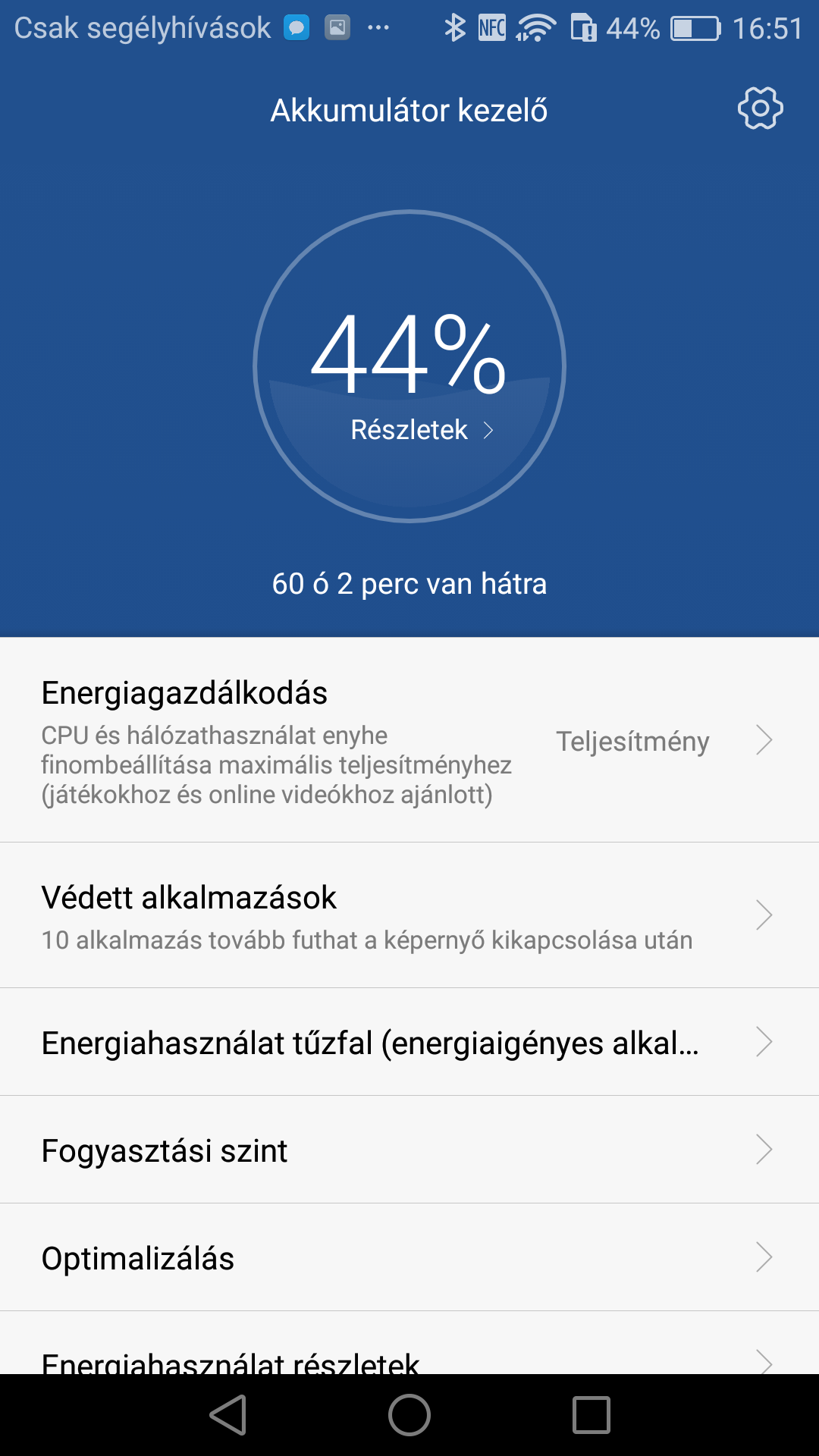Open Fogyasztási szint
Viewport: 819px width, 1456px height.
tap(409, 1150)
